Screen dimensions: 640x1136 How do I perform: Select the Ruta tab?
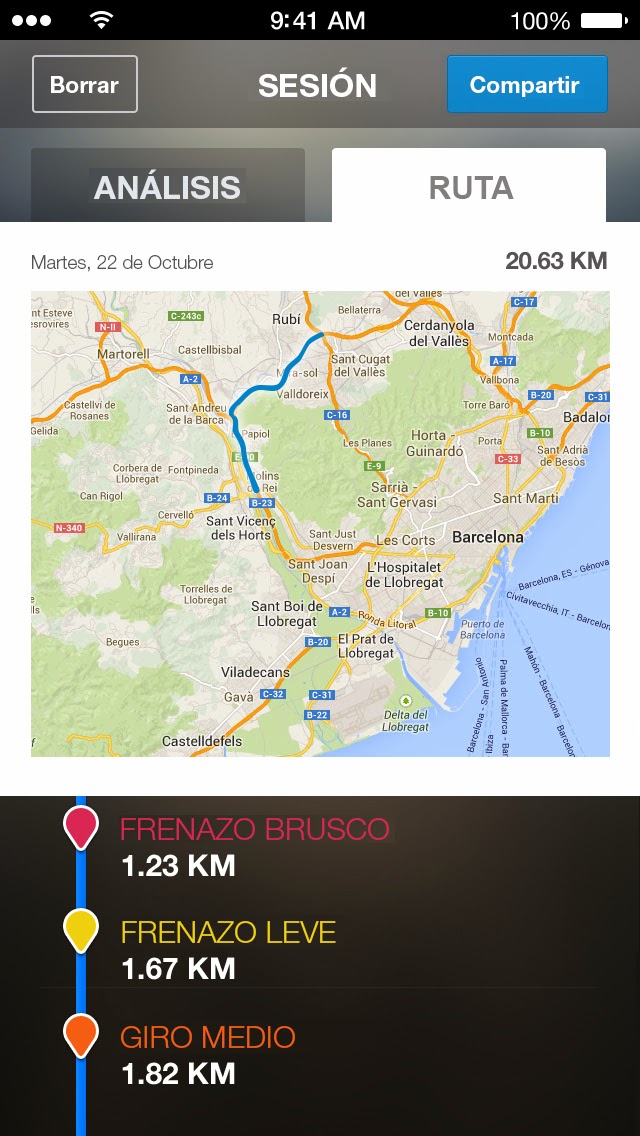469,187
